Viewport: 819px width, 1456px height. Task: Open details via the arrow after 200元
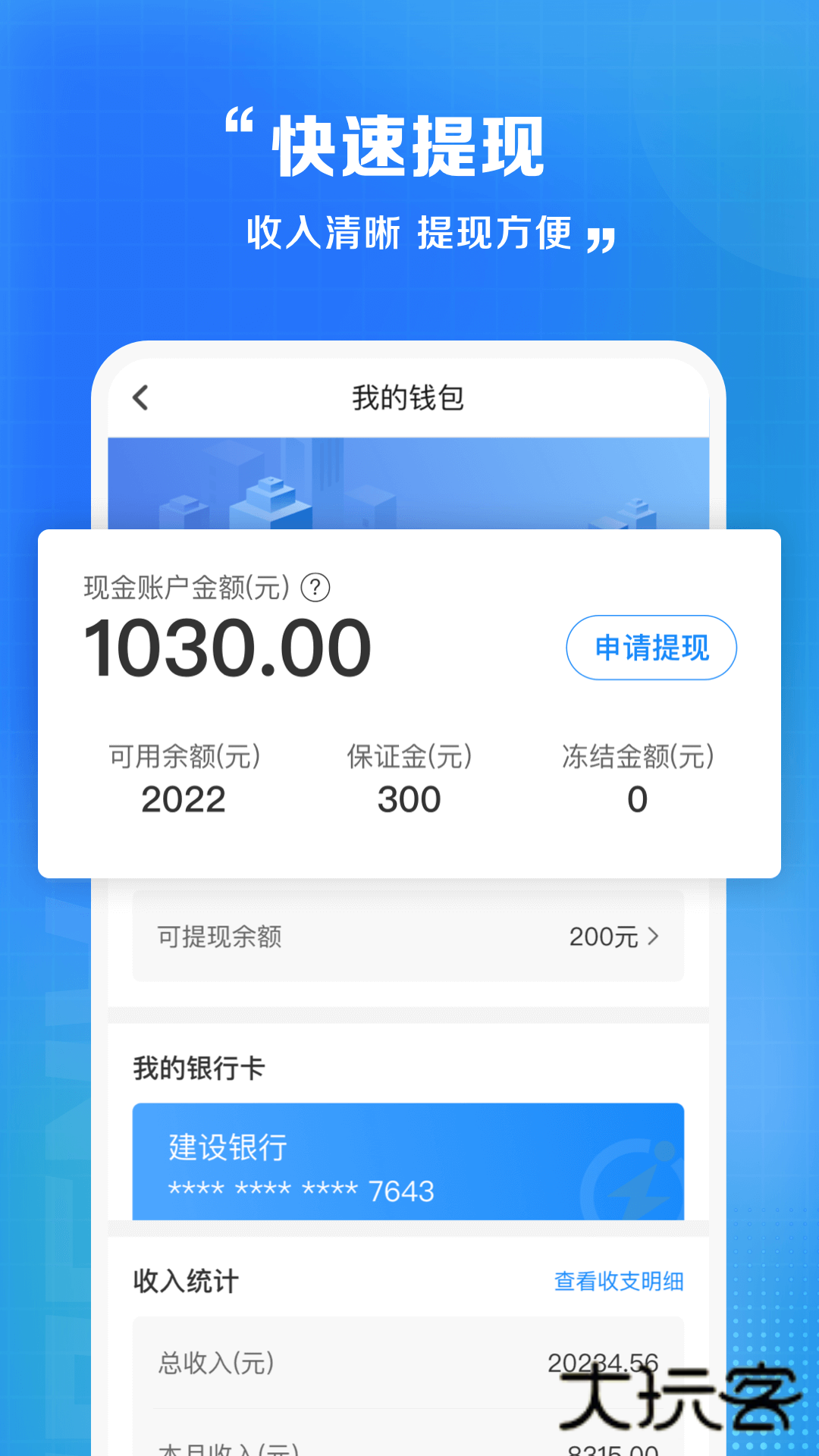tap(653, 937)
